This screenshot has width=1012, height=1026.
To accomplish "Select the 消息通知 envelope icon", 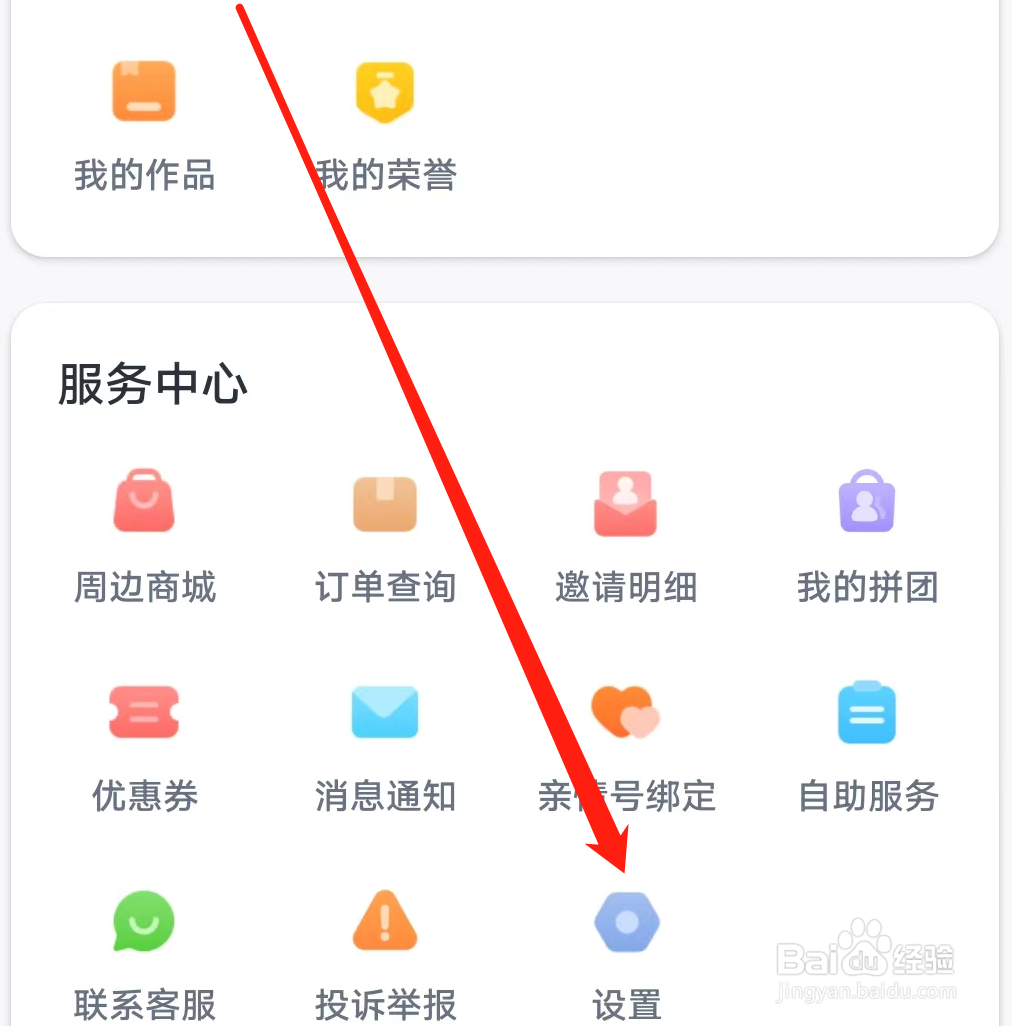I will click(x=385, y=712).
